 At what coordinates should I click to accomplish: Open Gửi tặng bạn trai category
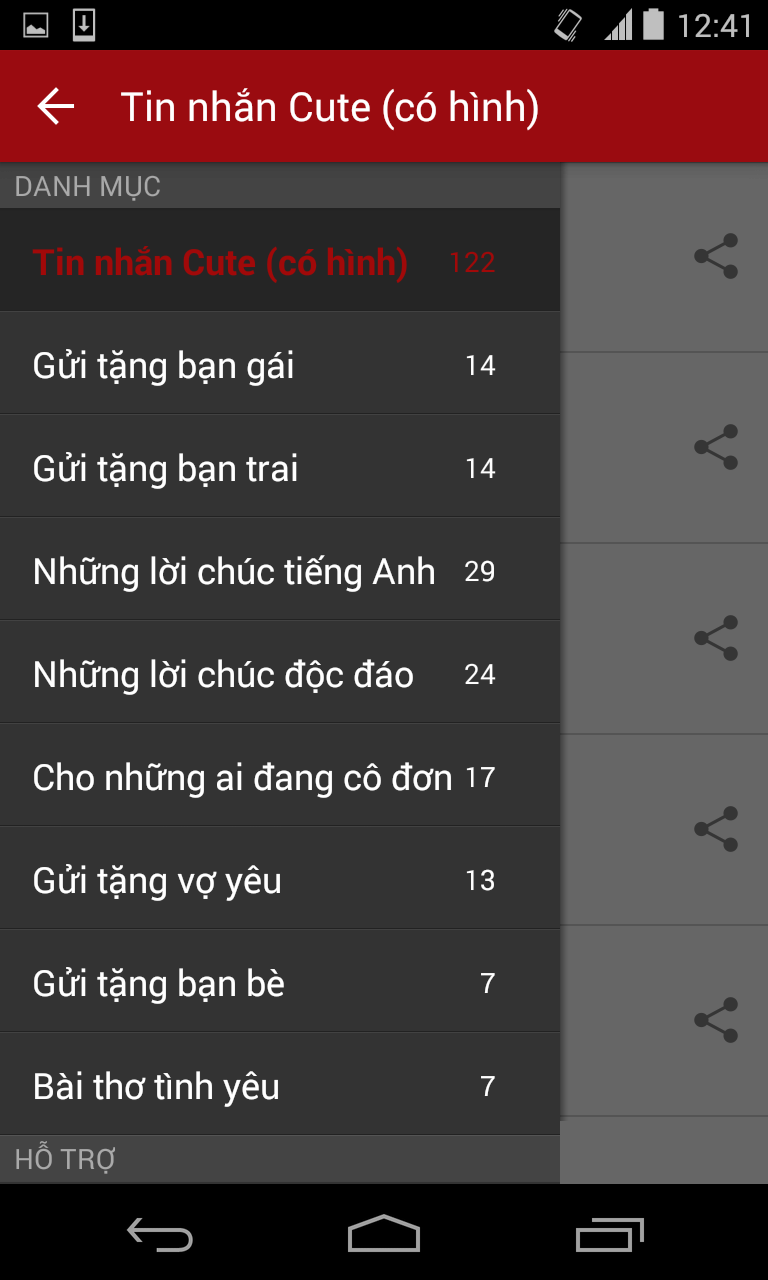click(280, 467)
